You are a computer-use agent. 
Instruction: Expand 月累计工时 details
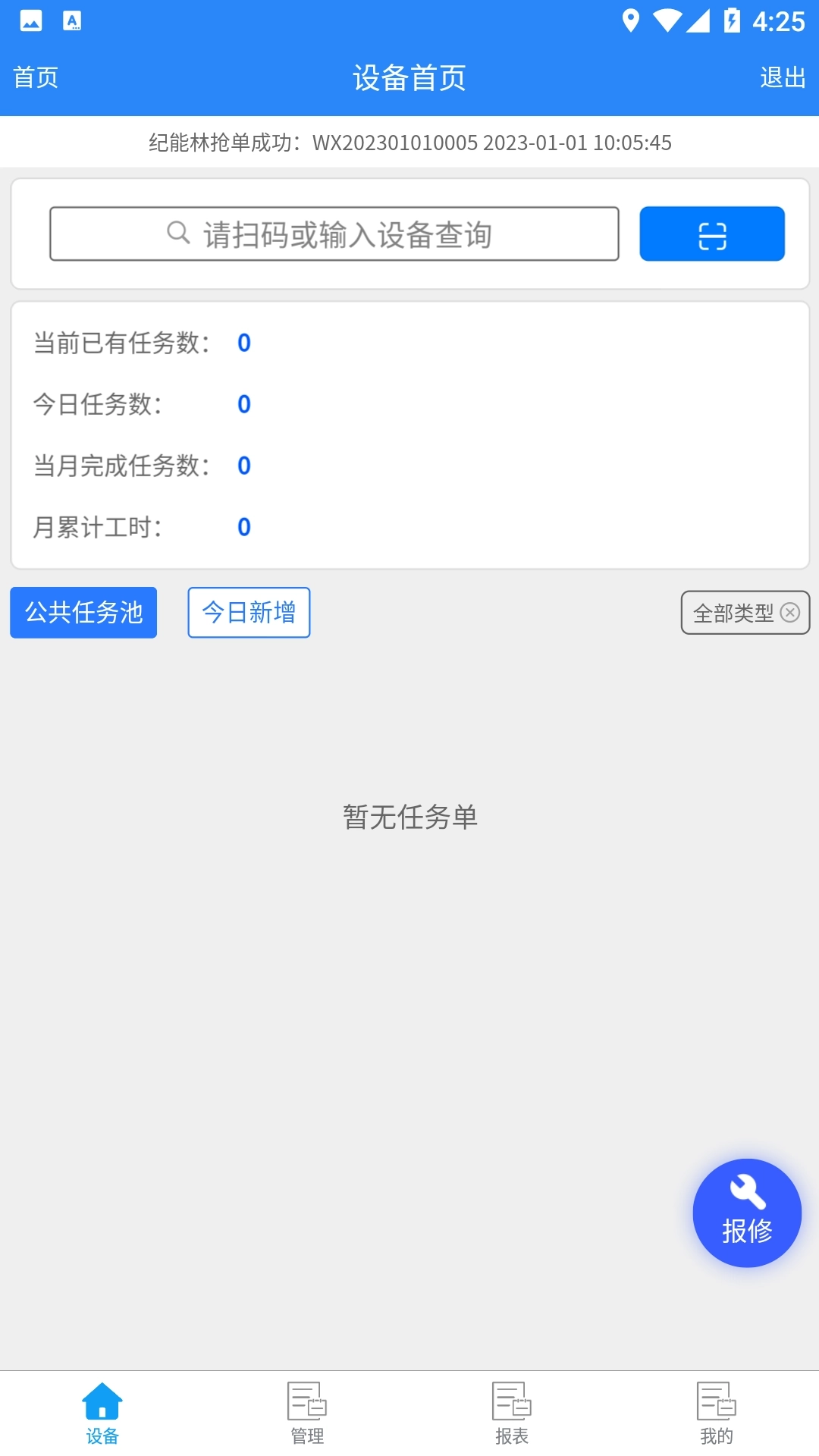tap(97, 526)
